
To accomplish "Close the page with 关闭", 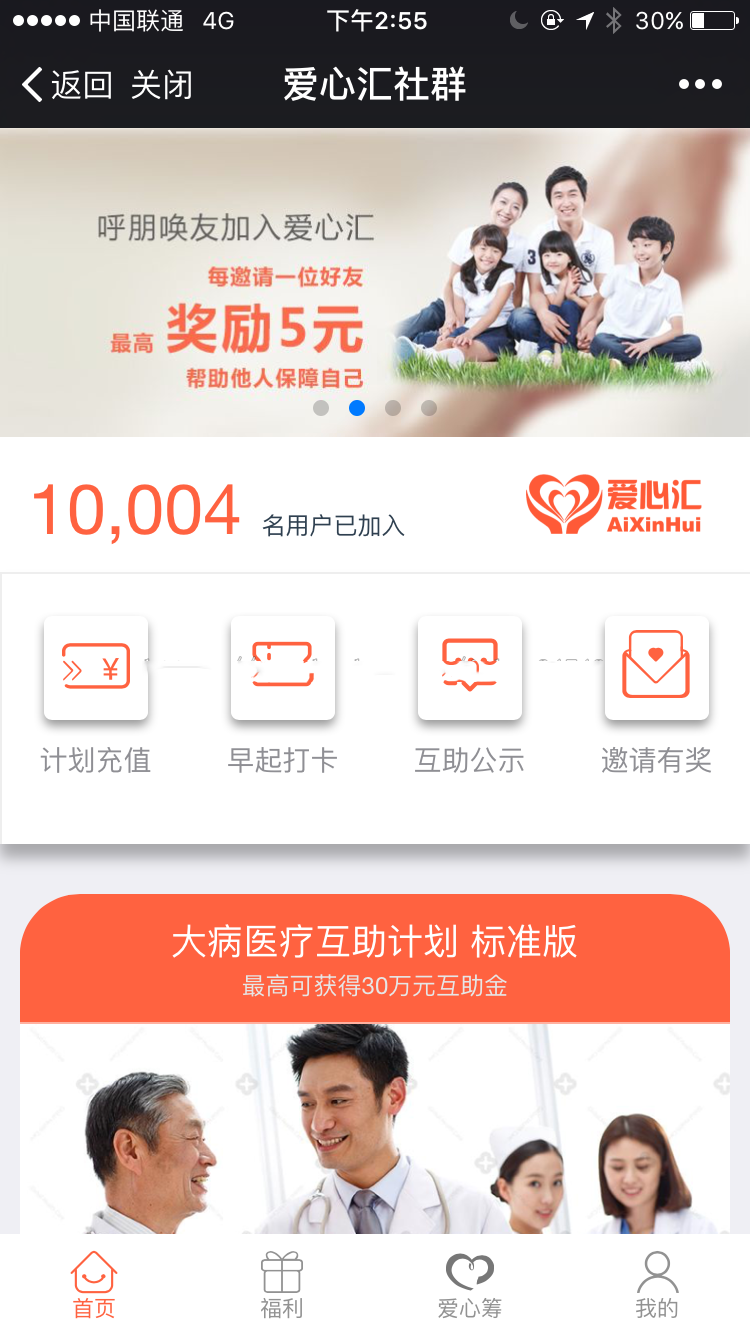I will coord(161,85).
